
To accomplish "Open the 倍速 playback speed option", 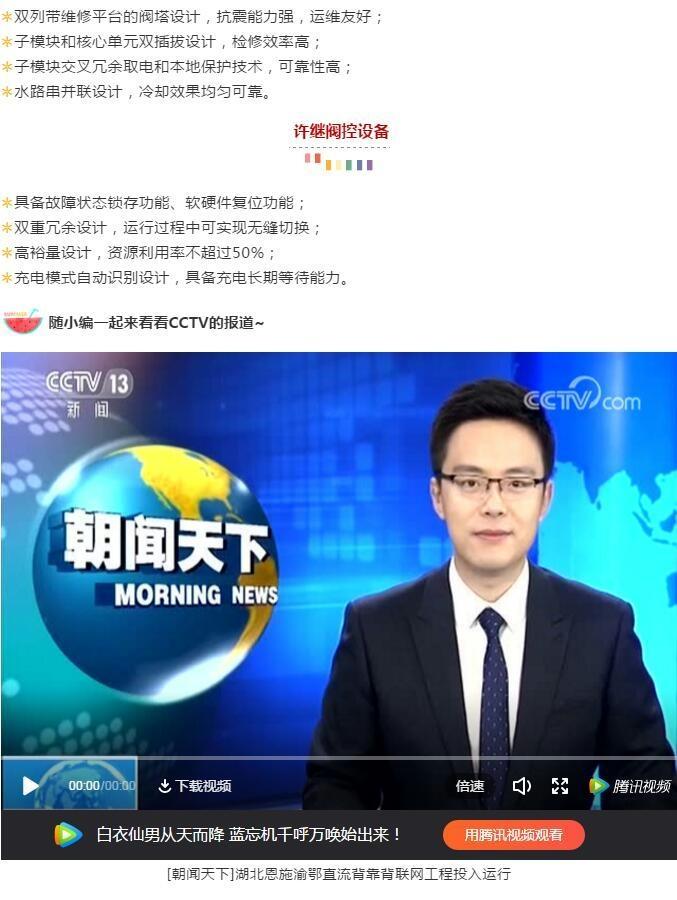I will tap(470, 786).
